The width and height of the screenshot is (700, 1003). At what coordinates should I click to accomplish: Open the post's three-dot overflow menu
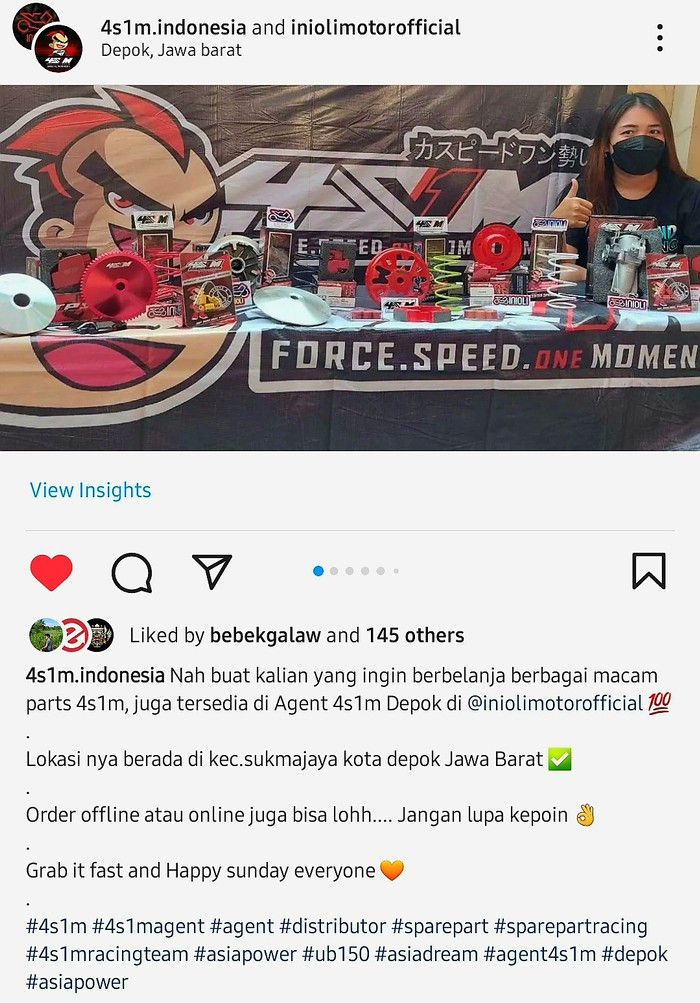click(660, 39)
